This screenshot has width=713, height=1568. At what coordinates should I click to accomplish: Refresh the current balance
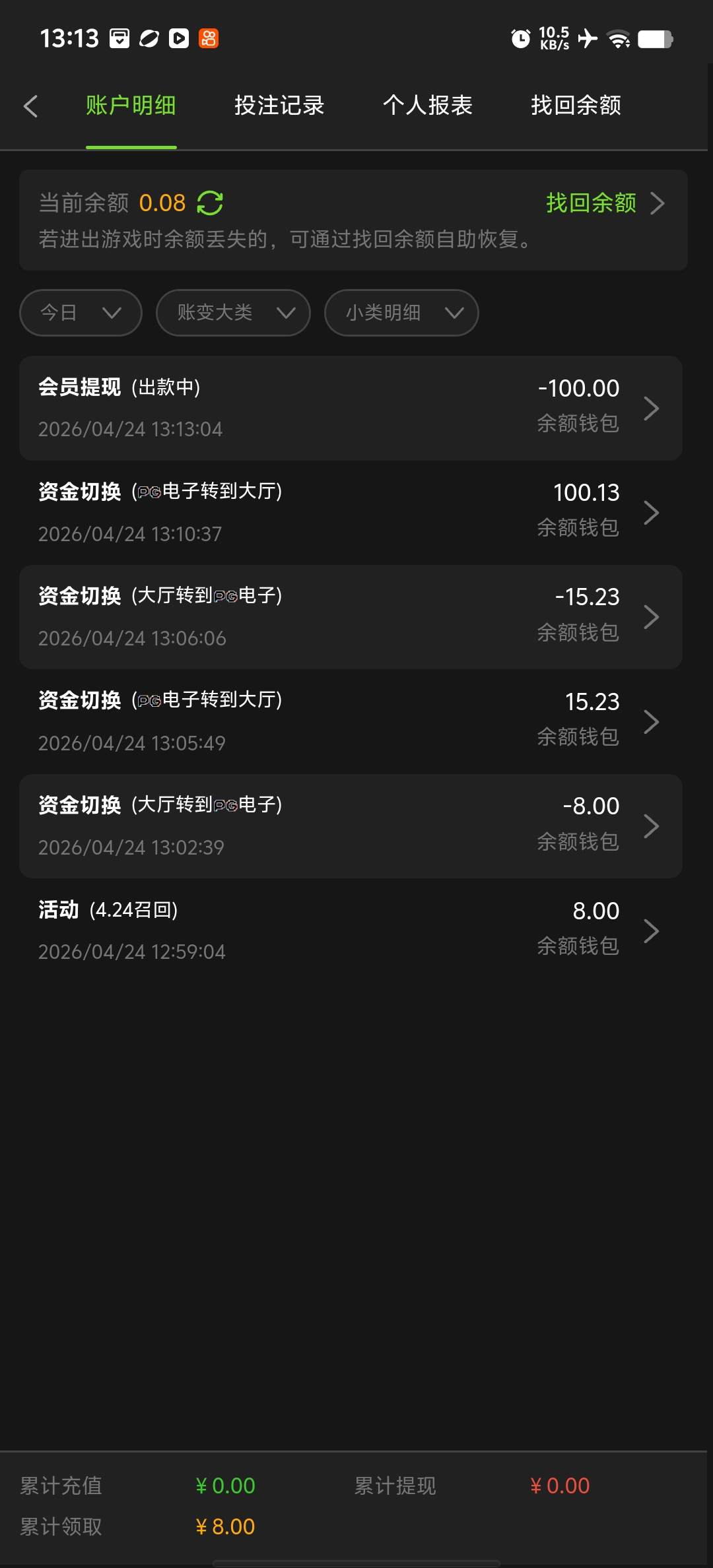click(210, 203)
